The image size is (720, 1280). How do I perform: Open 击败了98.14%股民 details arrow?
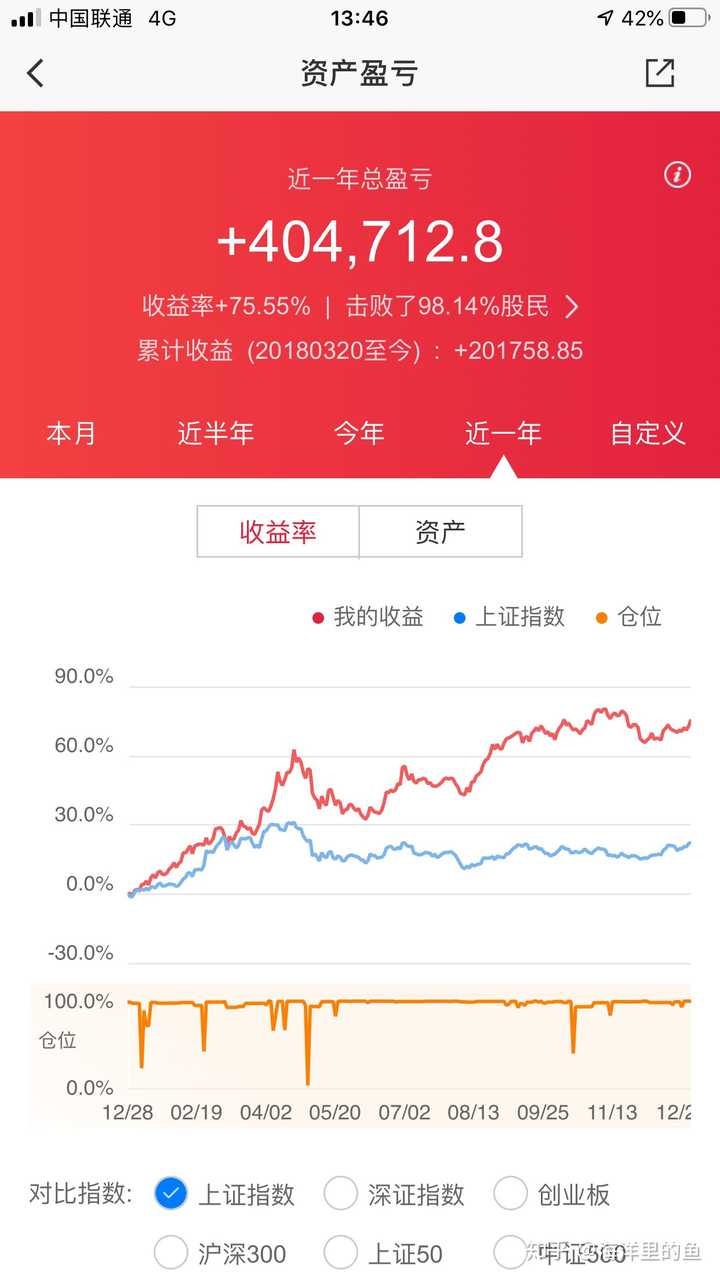(x=572, y=306)
